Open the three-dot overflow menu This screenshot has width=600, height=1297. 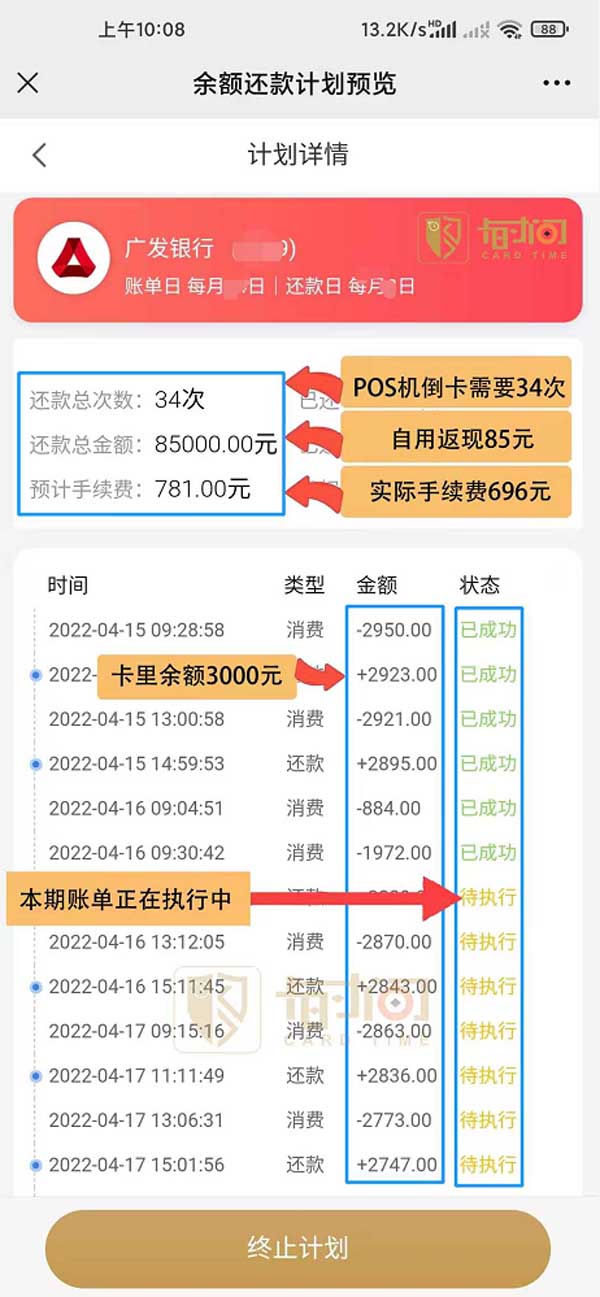(556, 83)
